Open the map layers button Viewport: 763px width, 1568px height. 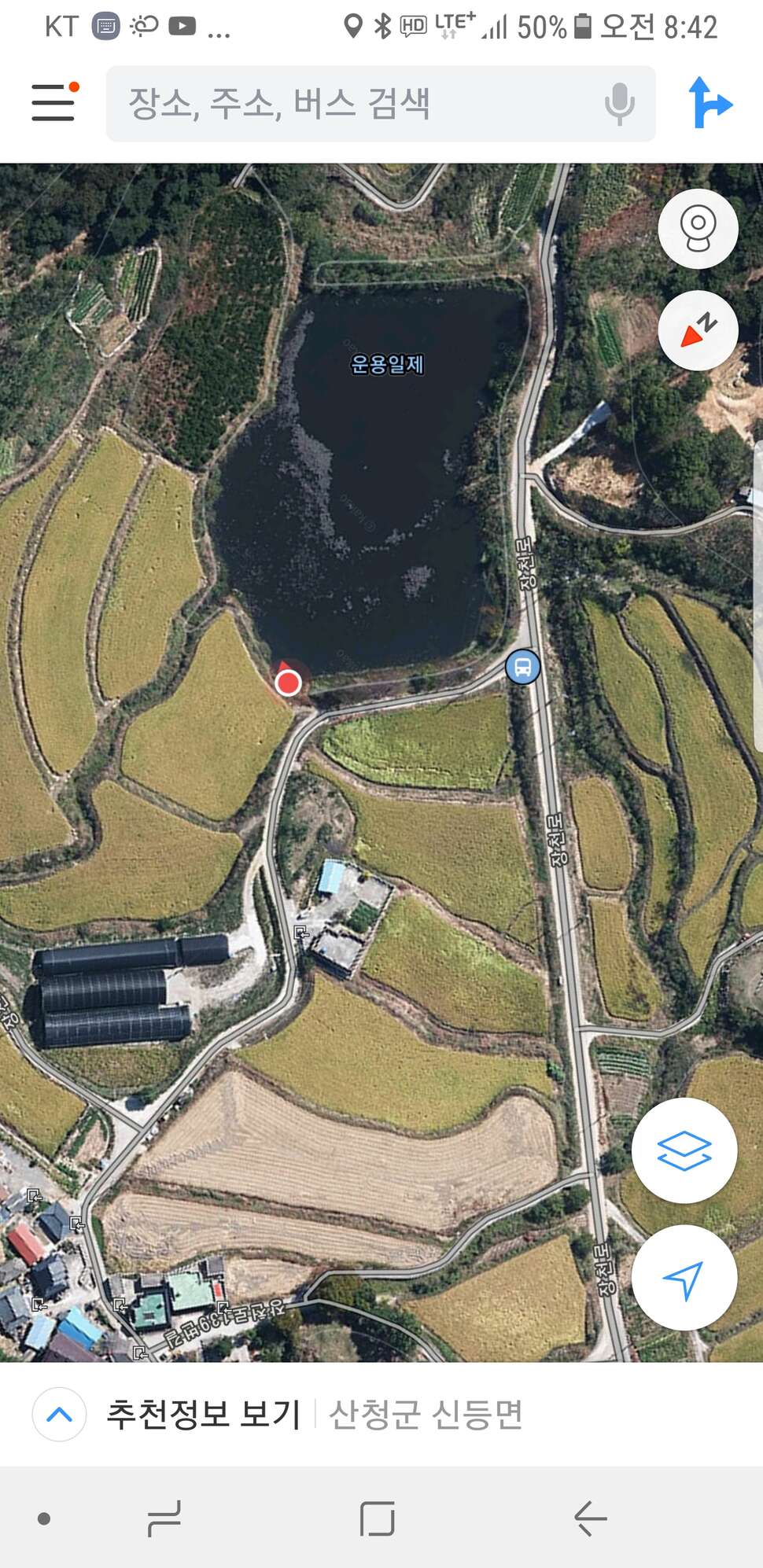coord(684,1150)
